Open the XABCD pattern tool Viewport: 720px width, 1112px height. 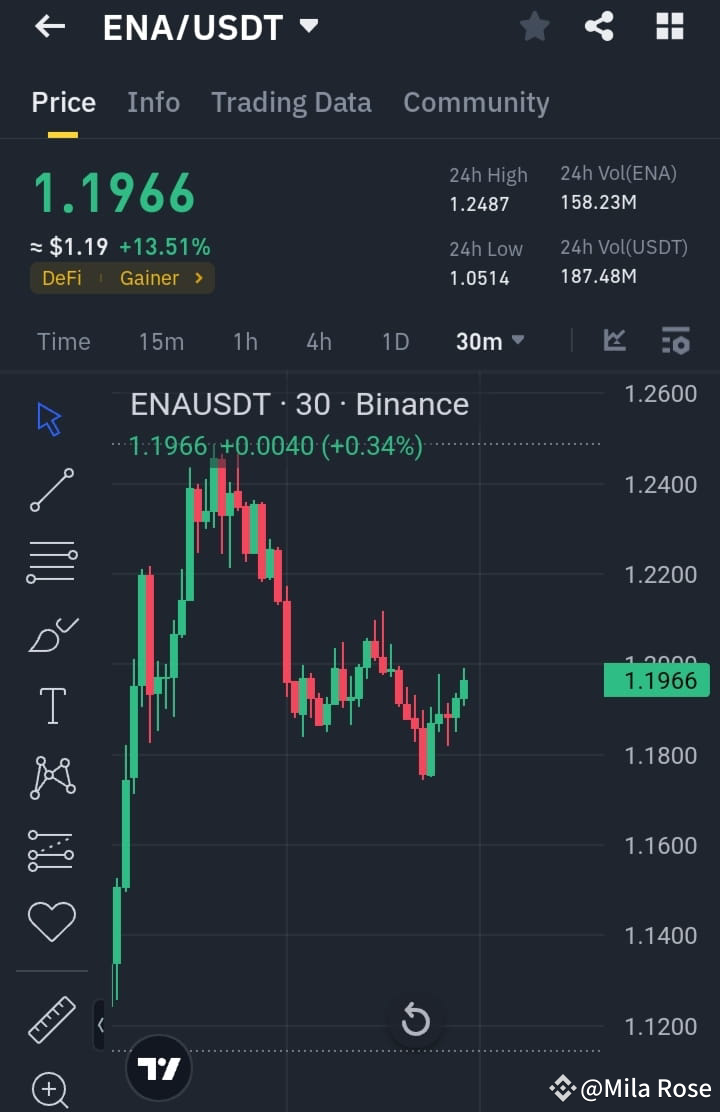point(50,776)
